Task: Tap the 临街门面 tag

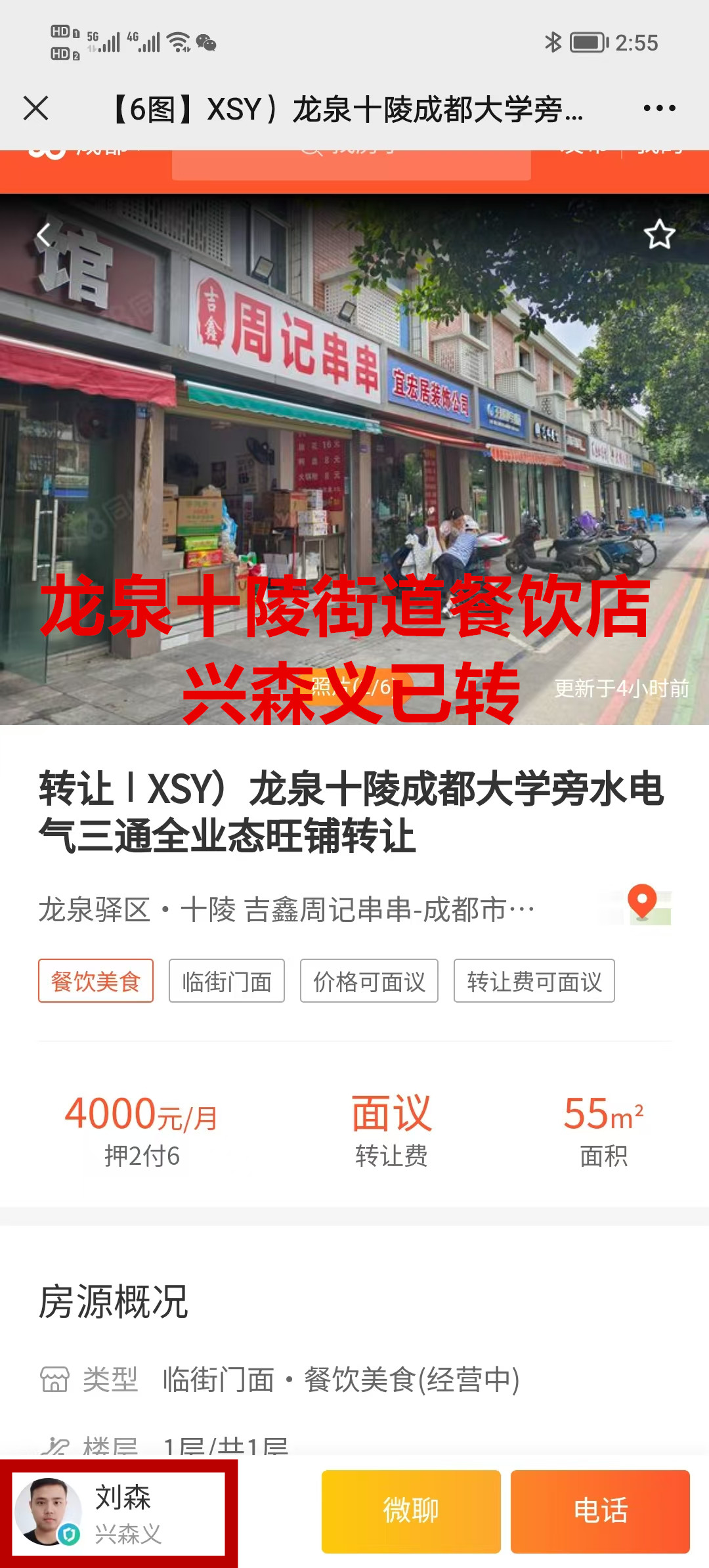Action: pos(226,981)
